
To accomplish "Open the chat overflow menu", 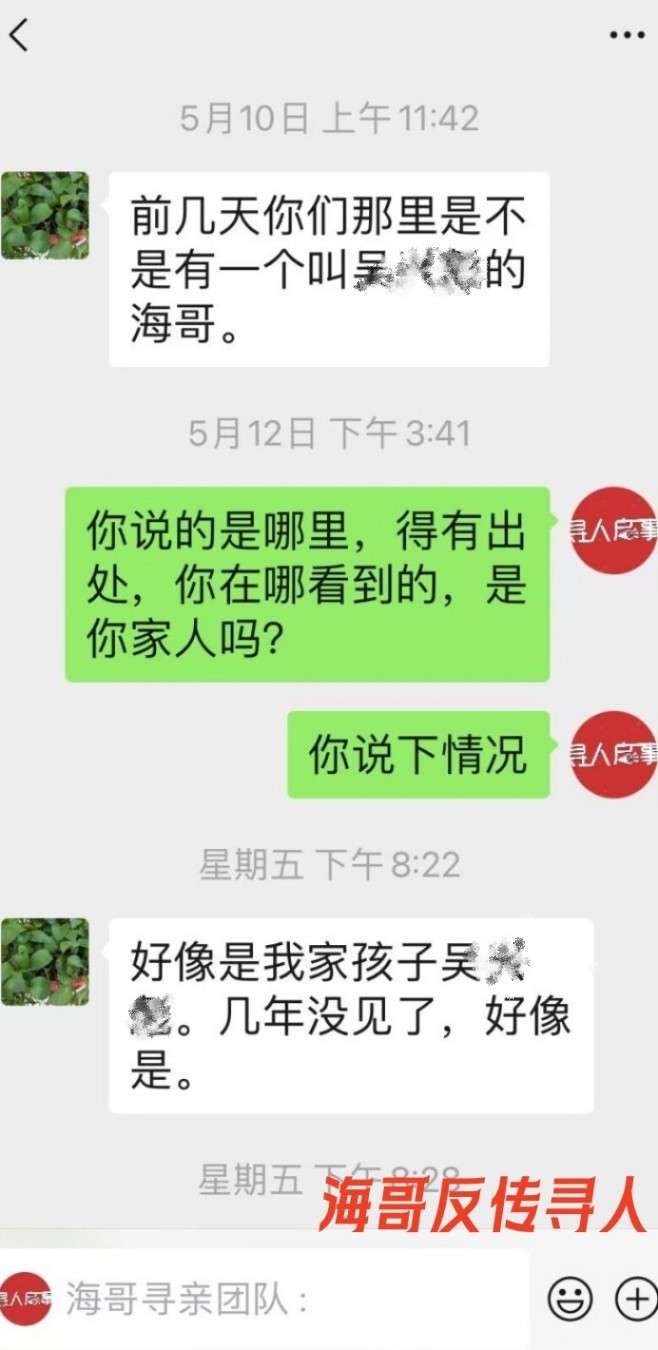I will [626, 35].
